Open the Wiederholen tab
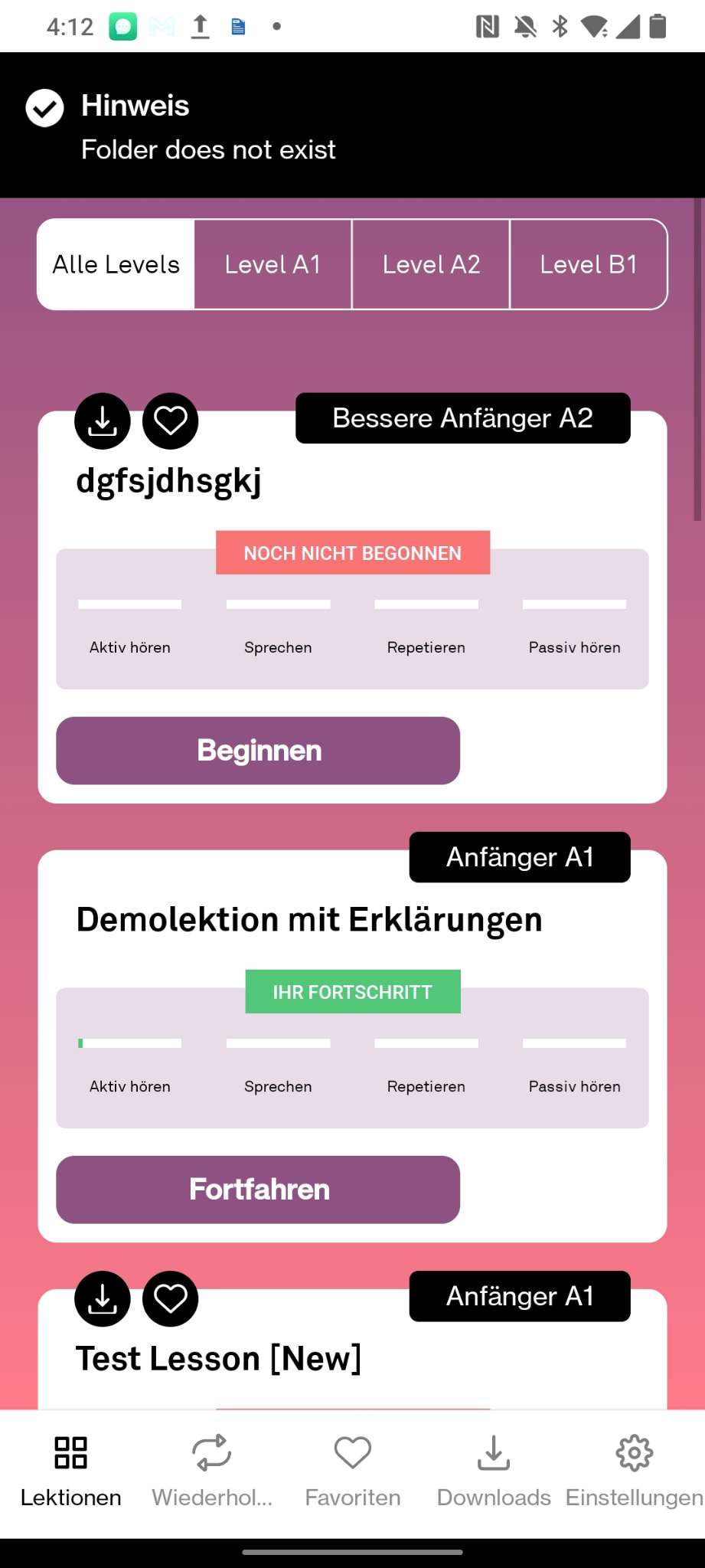The height and width of the screenshot is (1568, 705). [x=212, y=1471]
